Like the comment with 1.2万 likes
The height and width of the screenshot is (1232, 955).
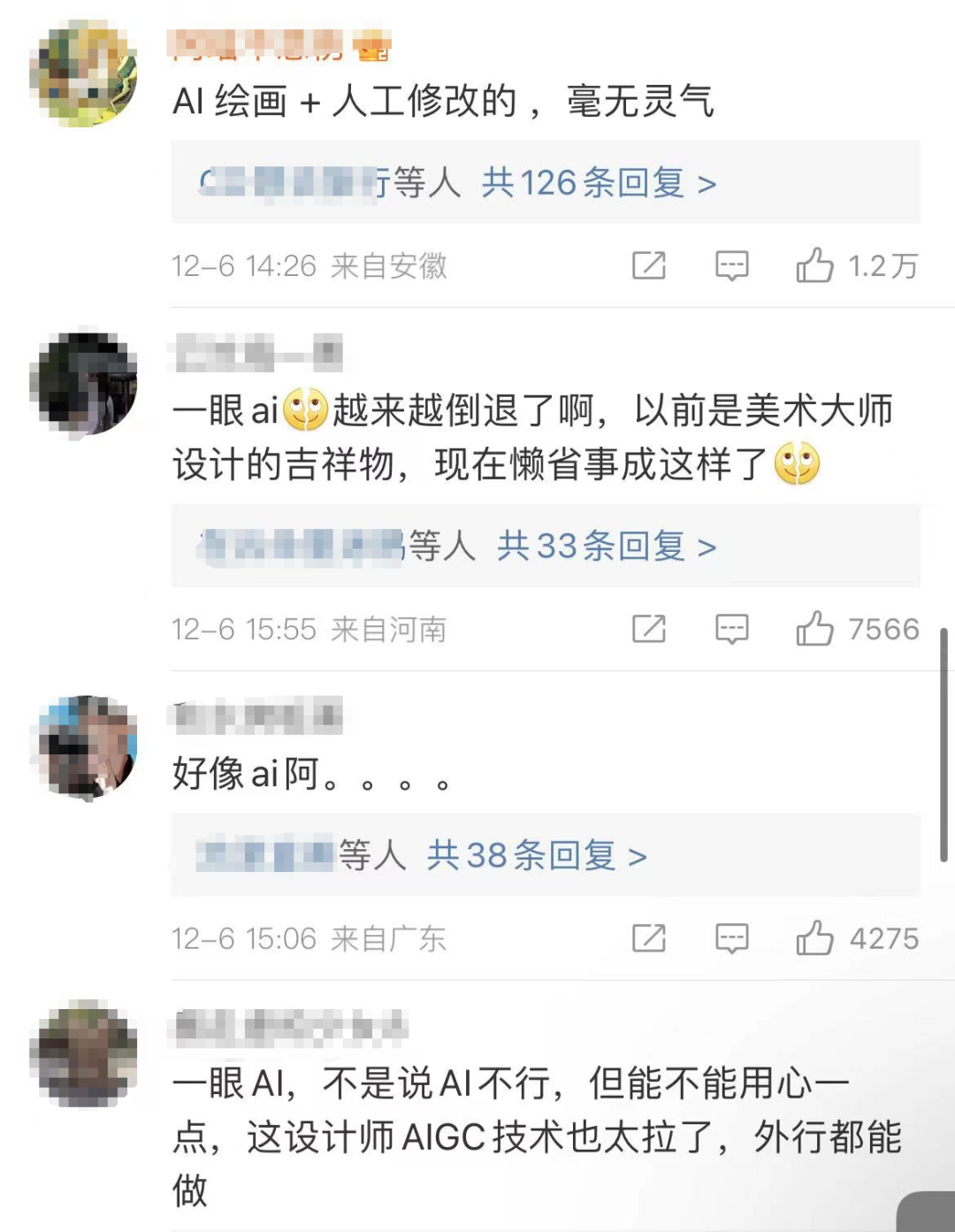click(x=814, y=265)
